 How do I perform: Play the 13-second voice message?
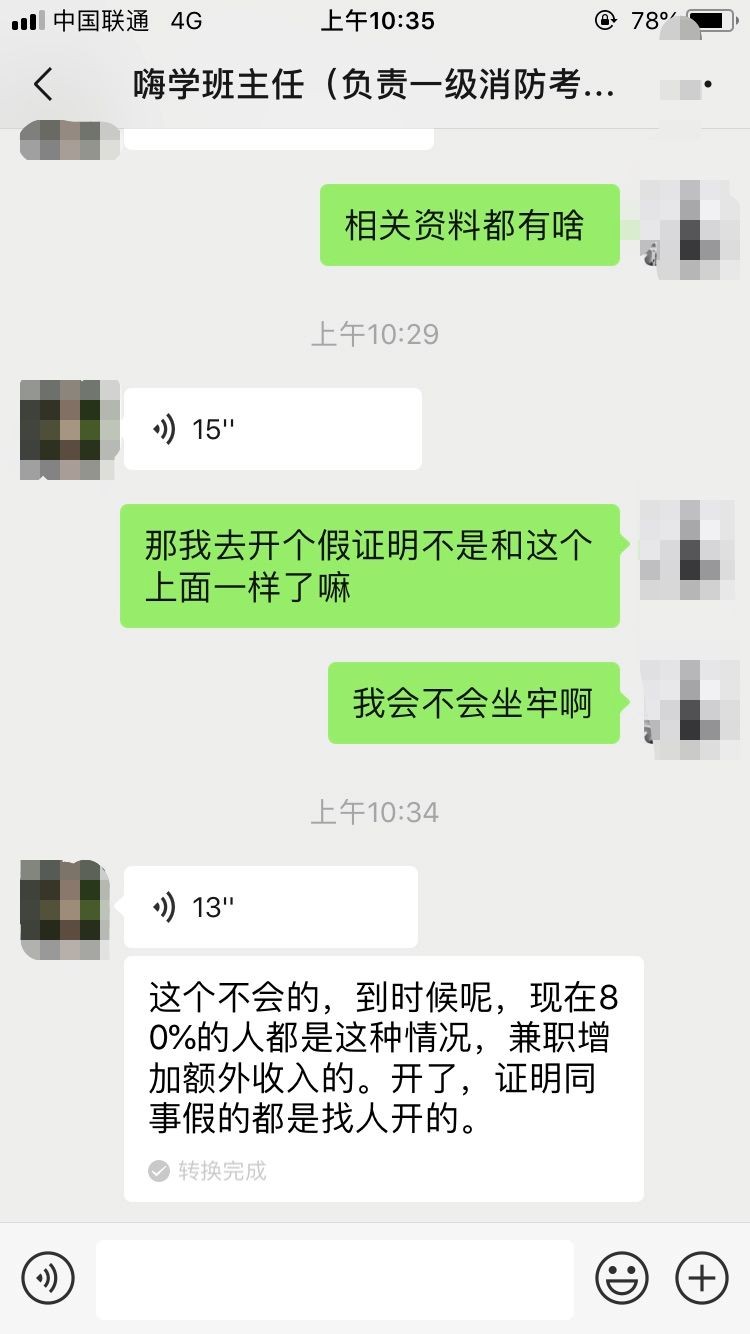click(270, 907)
